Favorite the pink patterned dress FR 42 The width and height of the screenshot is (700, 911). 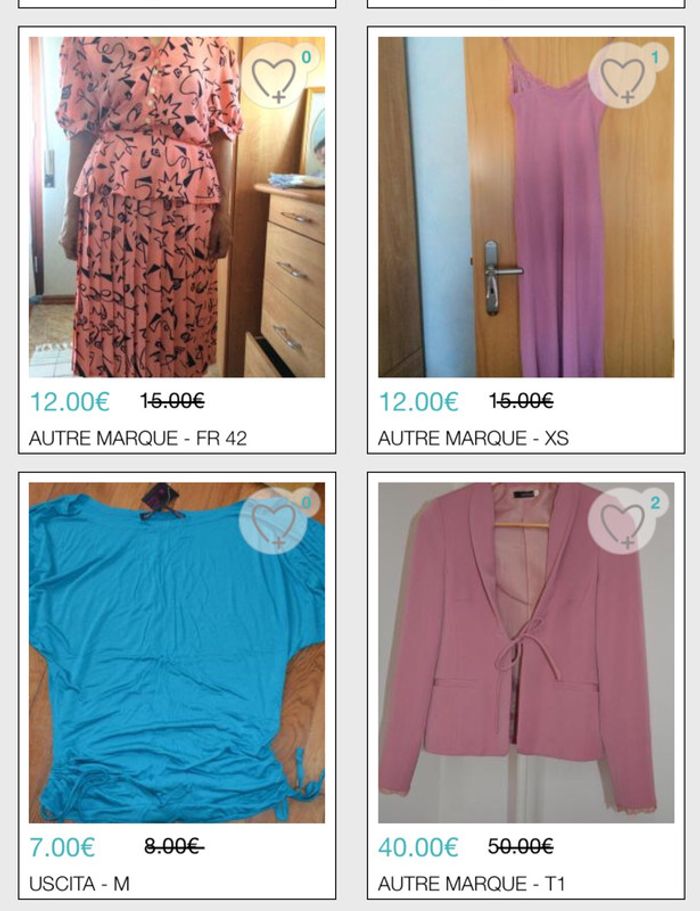coord(274,77)
